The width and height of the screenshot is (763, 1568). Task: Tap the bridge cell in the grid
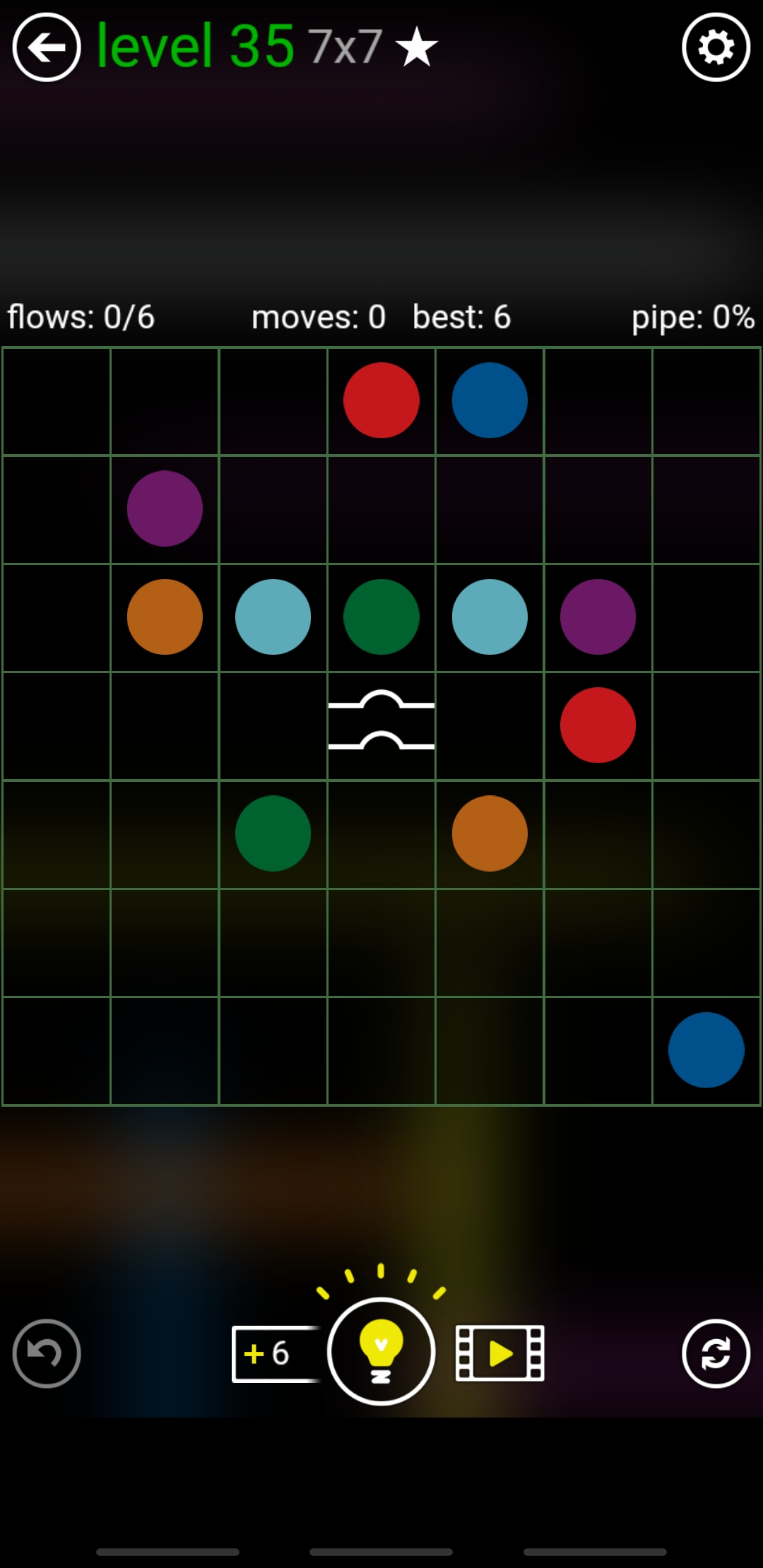(381, 725)
